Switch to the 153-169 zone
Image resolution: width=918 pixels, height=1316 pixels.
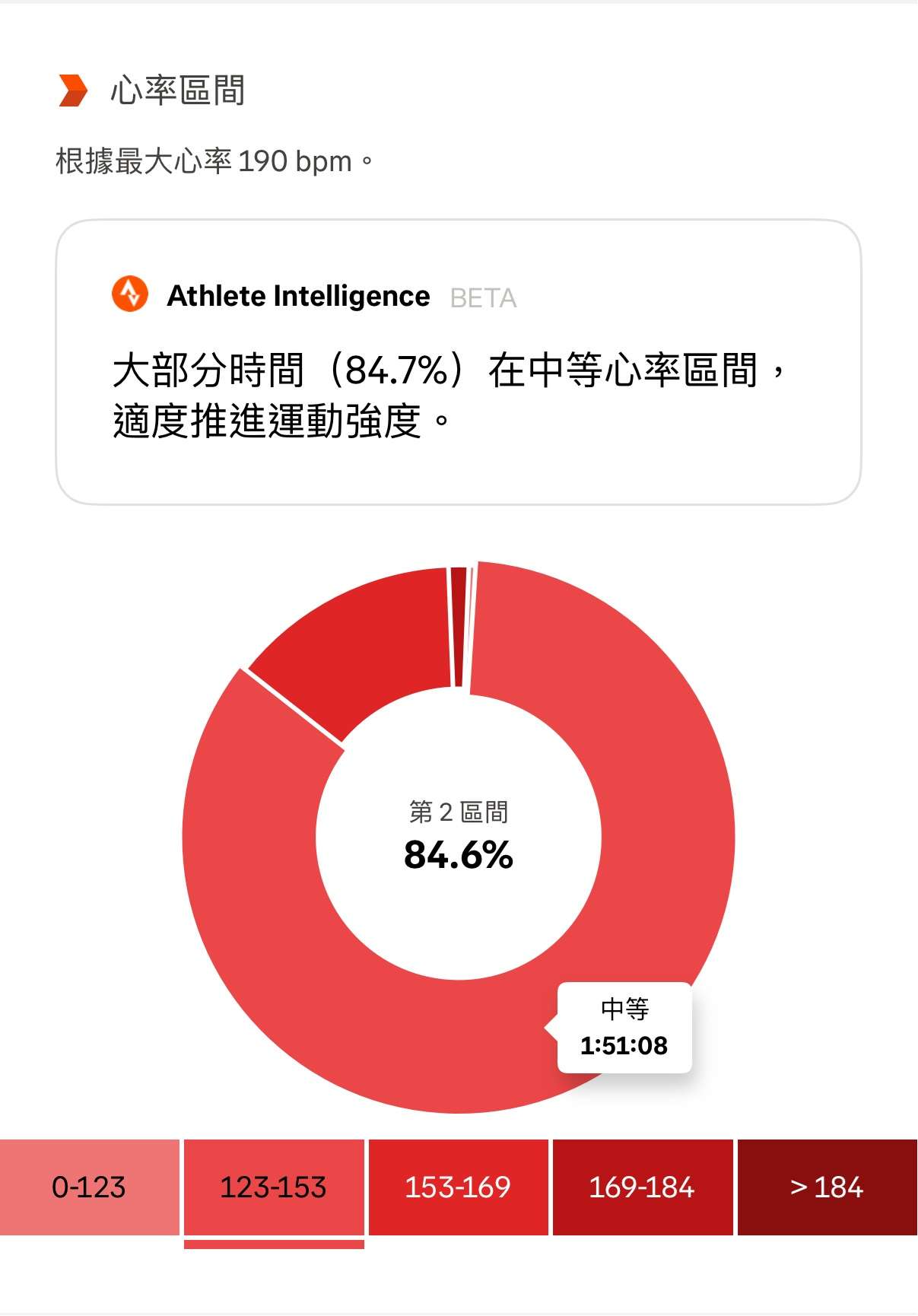click(458, 1187)
